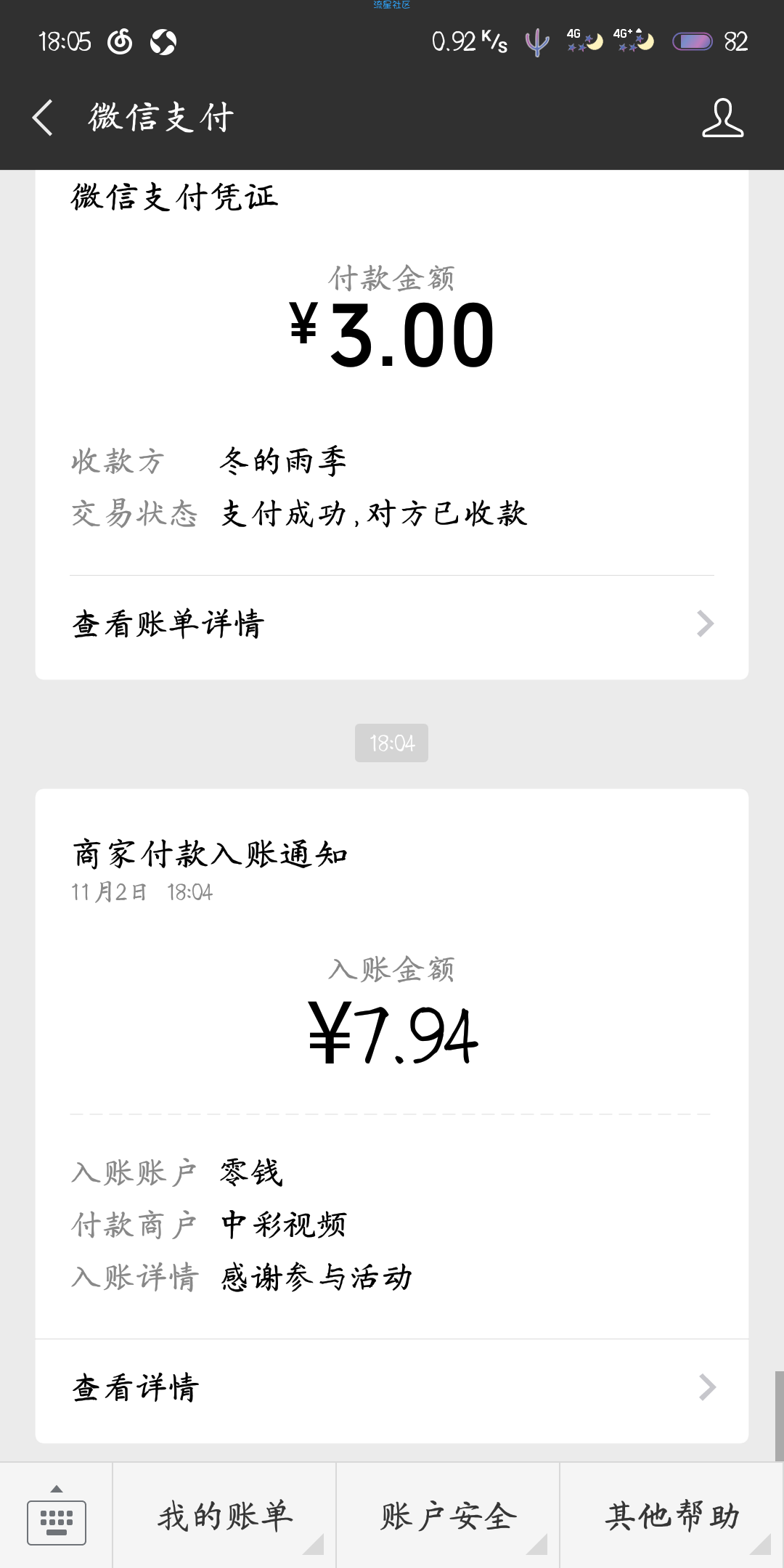The height and width of the screenshot is (1568, 784).
Task: Go back from 微信支付
Action: tap(43, 118)
